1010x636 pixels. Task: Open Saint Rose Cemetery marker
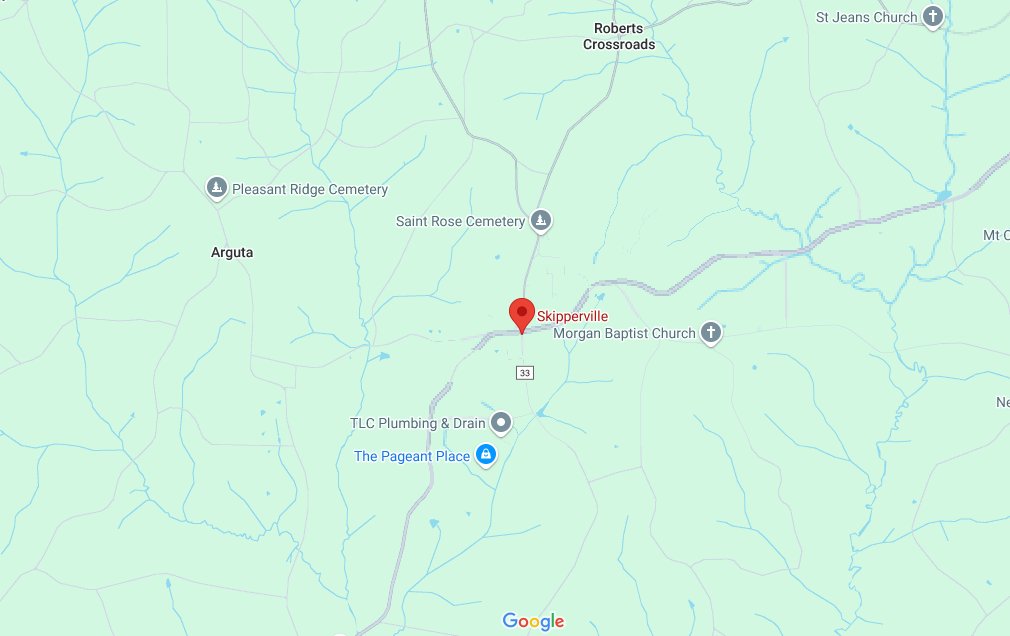pos(540,220)
